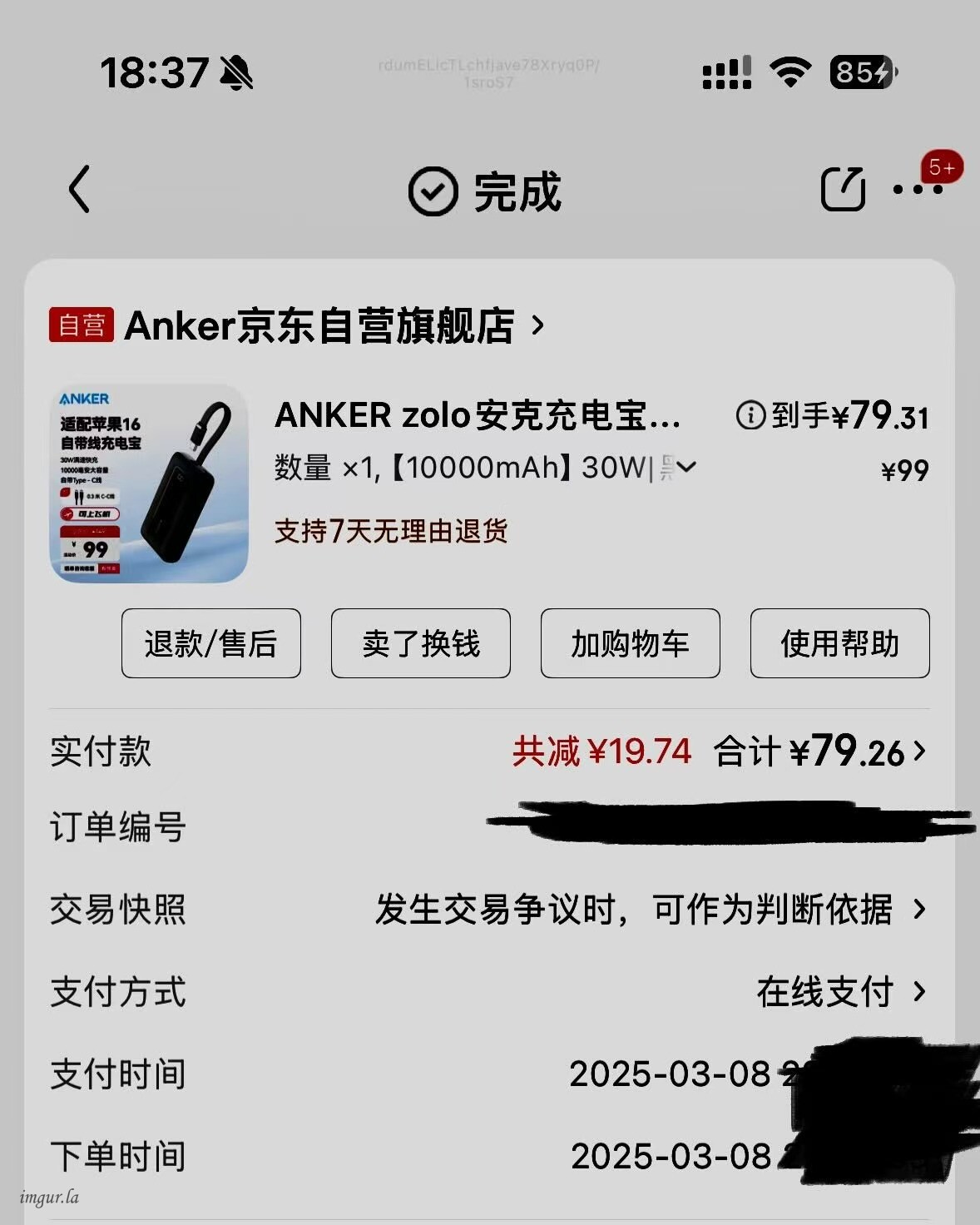
Task: View the ANKER zolo power bank product
Action: tap(477, 415)
